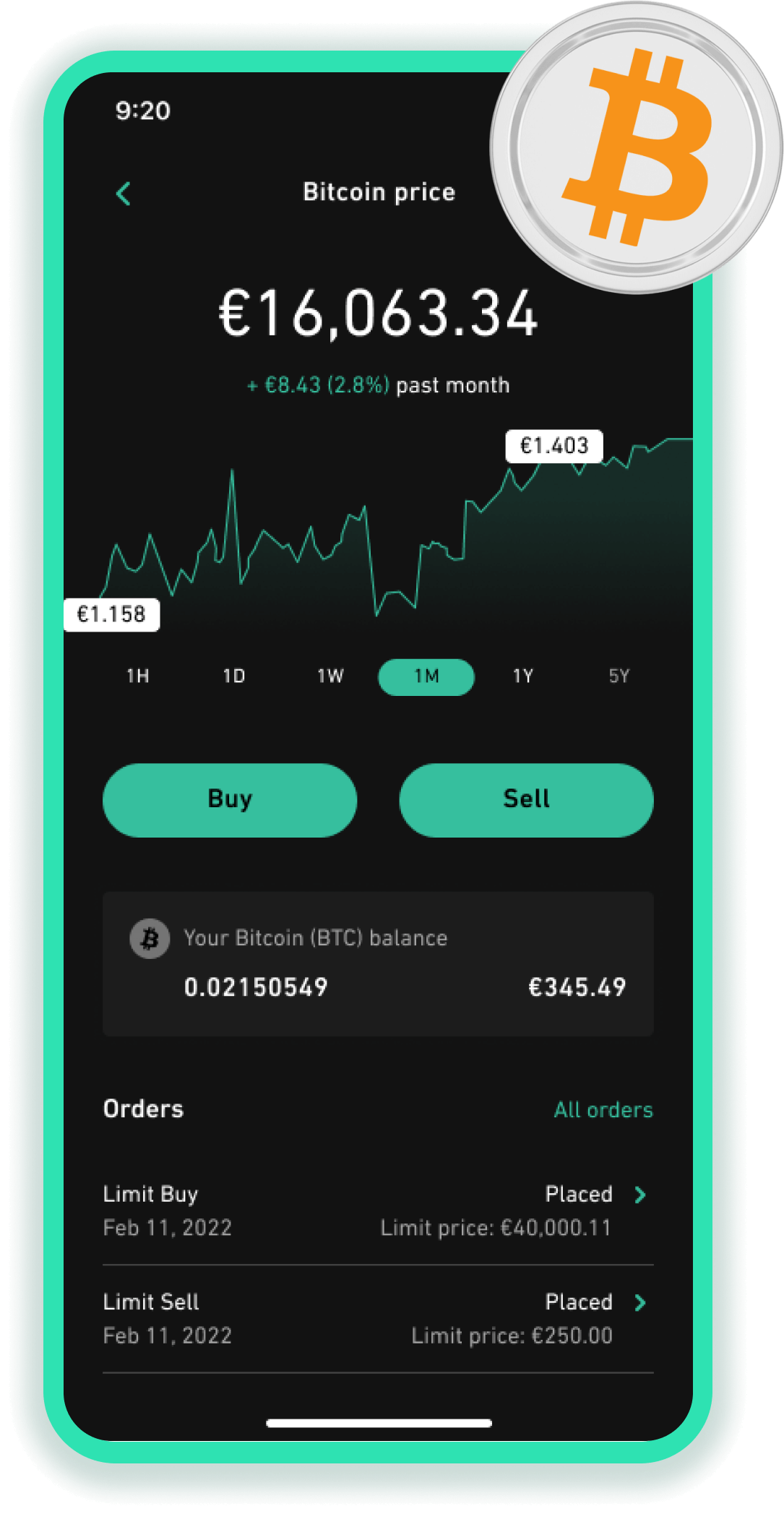Expand the Limit Sell order details
784x1514 pixels.
tap(361, 1315)
